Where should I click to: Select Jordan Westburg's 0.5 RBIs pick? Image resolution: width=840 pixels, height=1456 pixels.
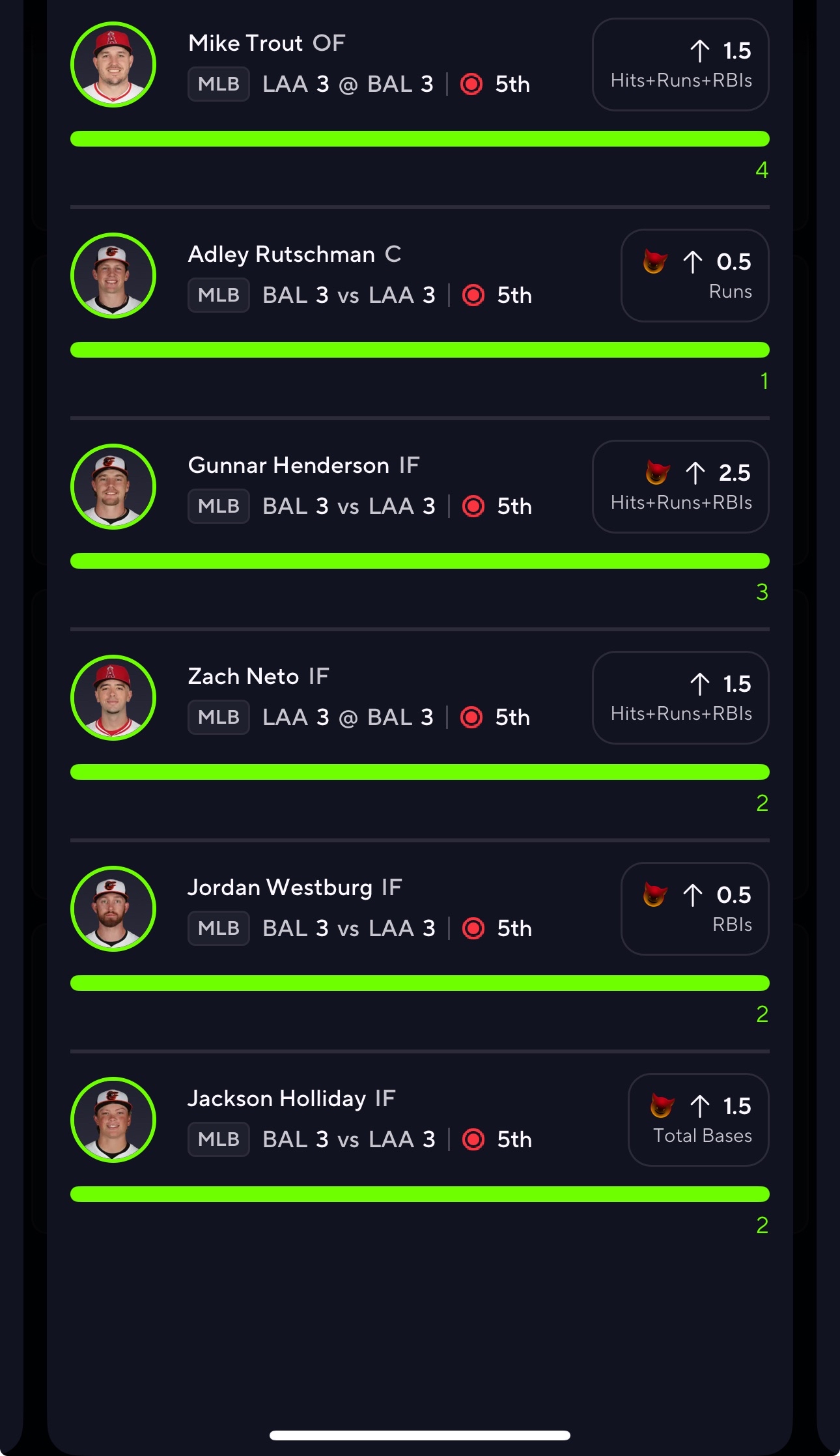pos(694,909)
